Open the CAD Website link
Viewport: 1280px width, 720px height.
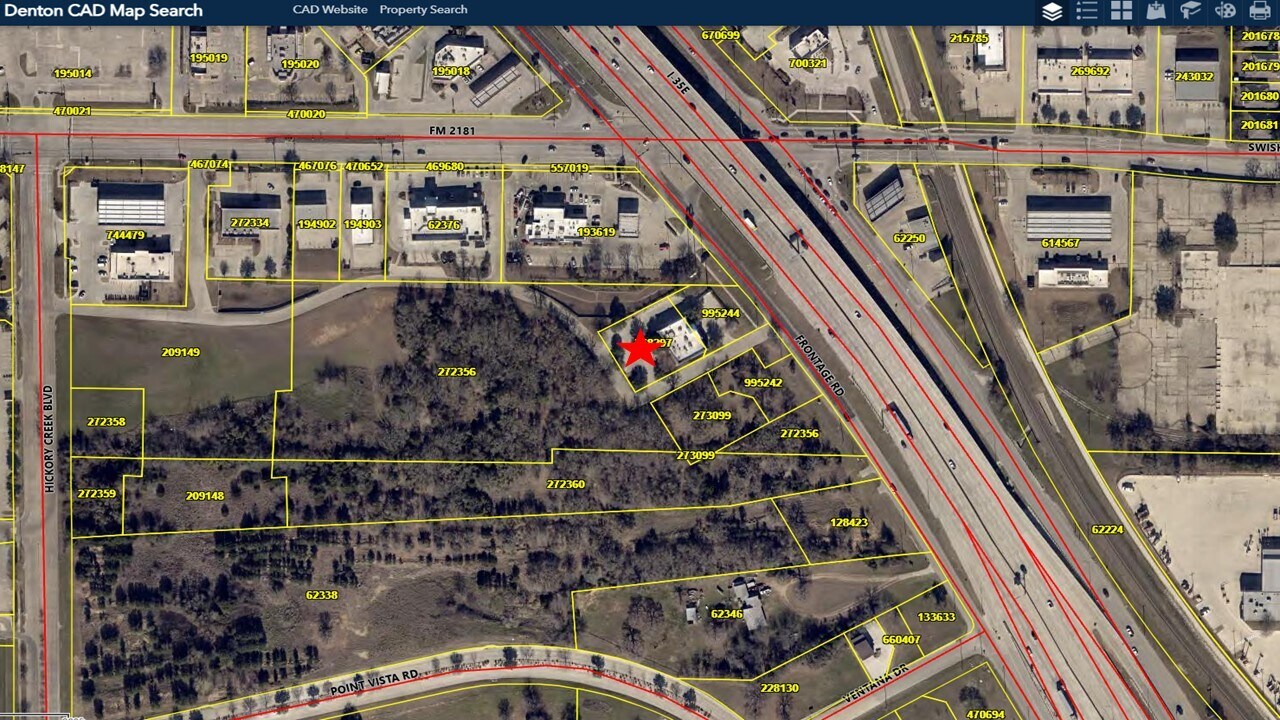329,10
